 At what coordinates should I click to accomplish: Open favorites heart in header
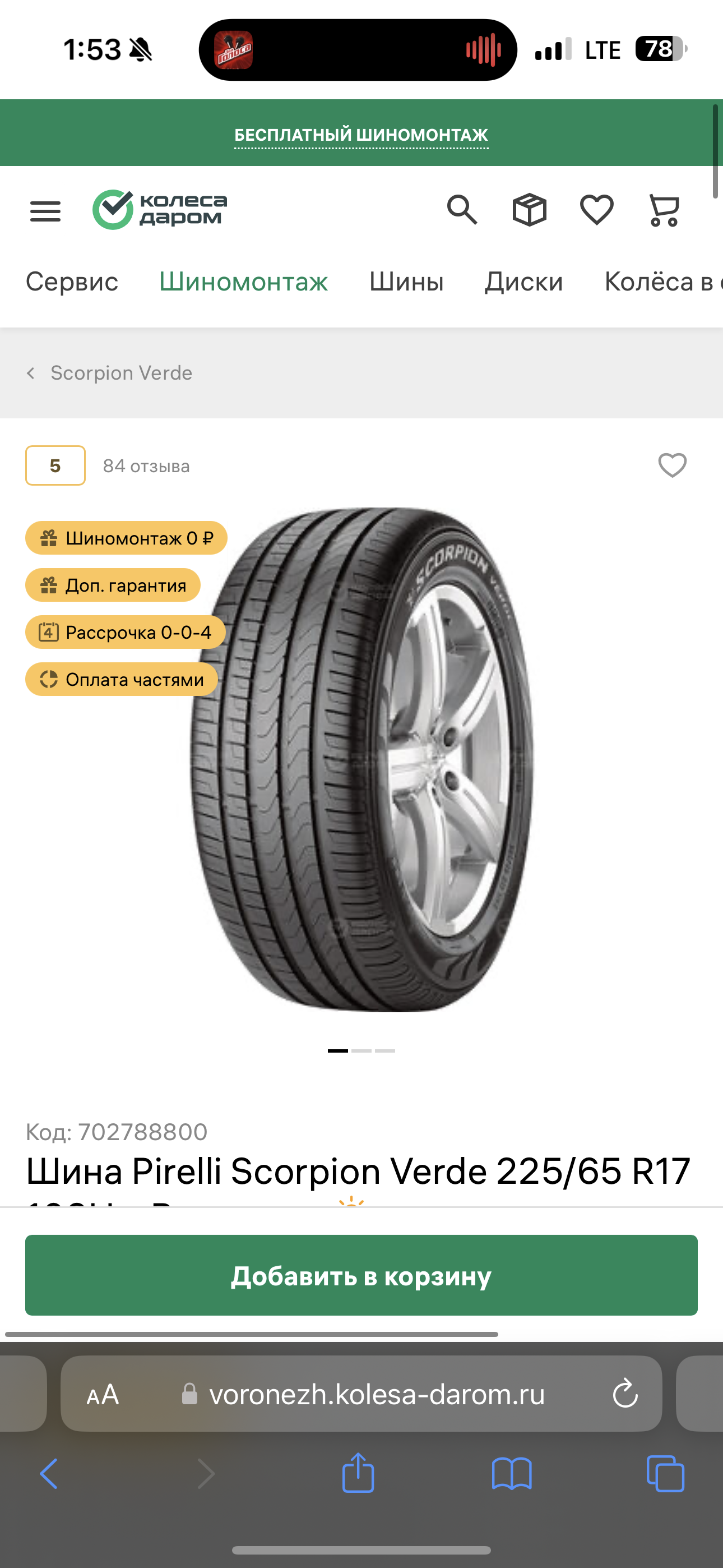point(596,211)
